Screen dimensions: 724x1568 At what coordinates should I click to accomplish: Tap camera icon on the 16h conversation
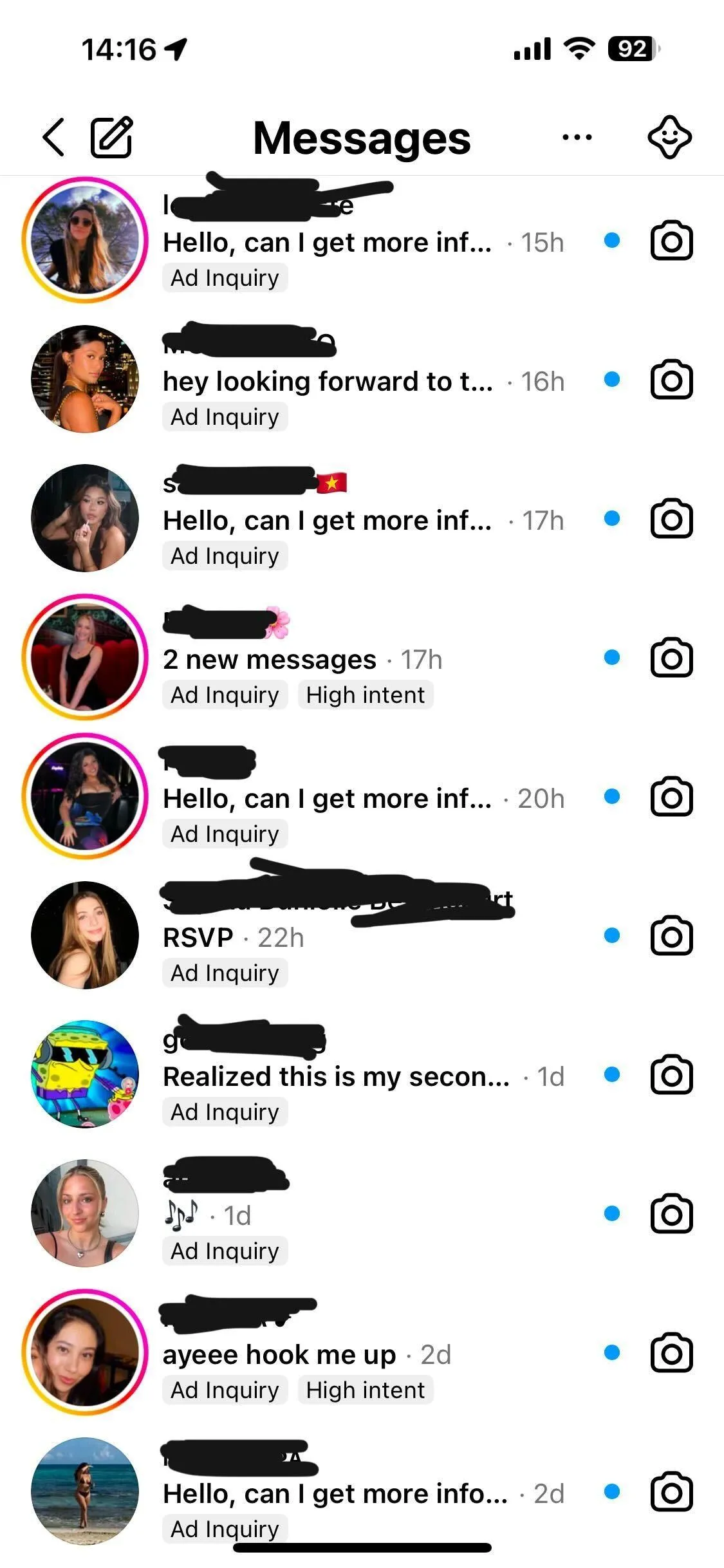point(671,380)
